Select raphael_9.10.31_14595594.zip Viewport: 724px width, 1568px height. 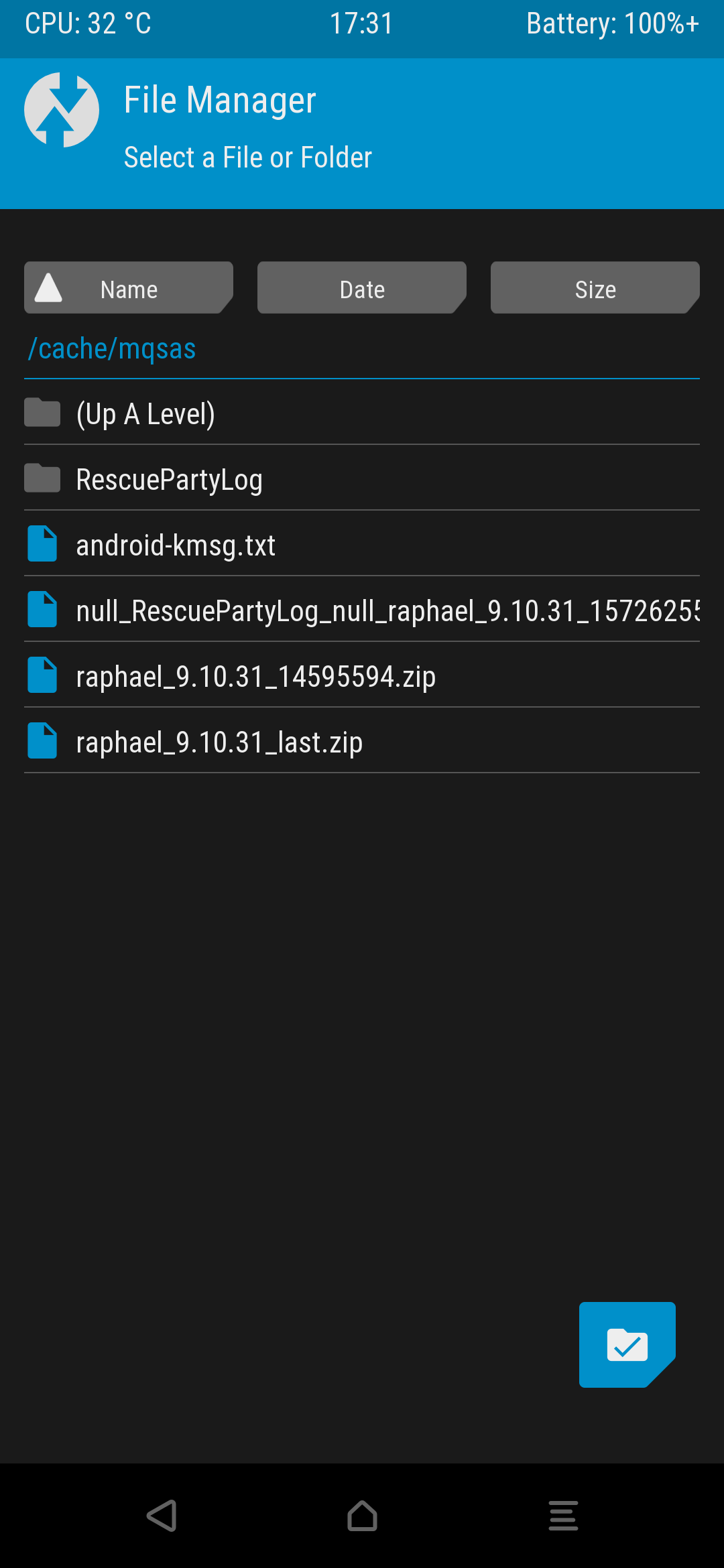362,675
